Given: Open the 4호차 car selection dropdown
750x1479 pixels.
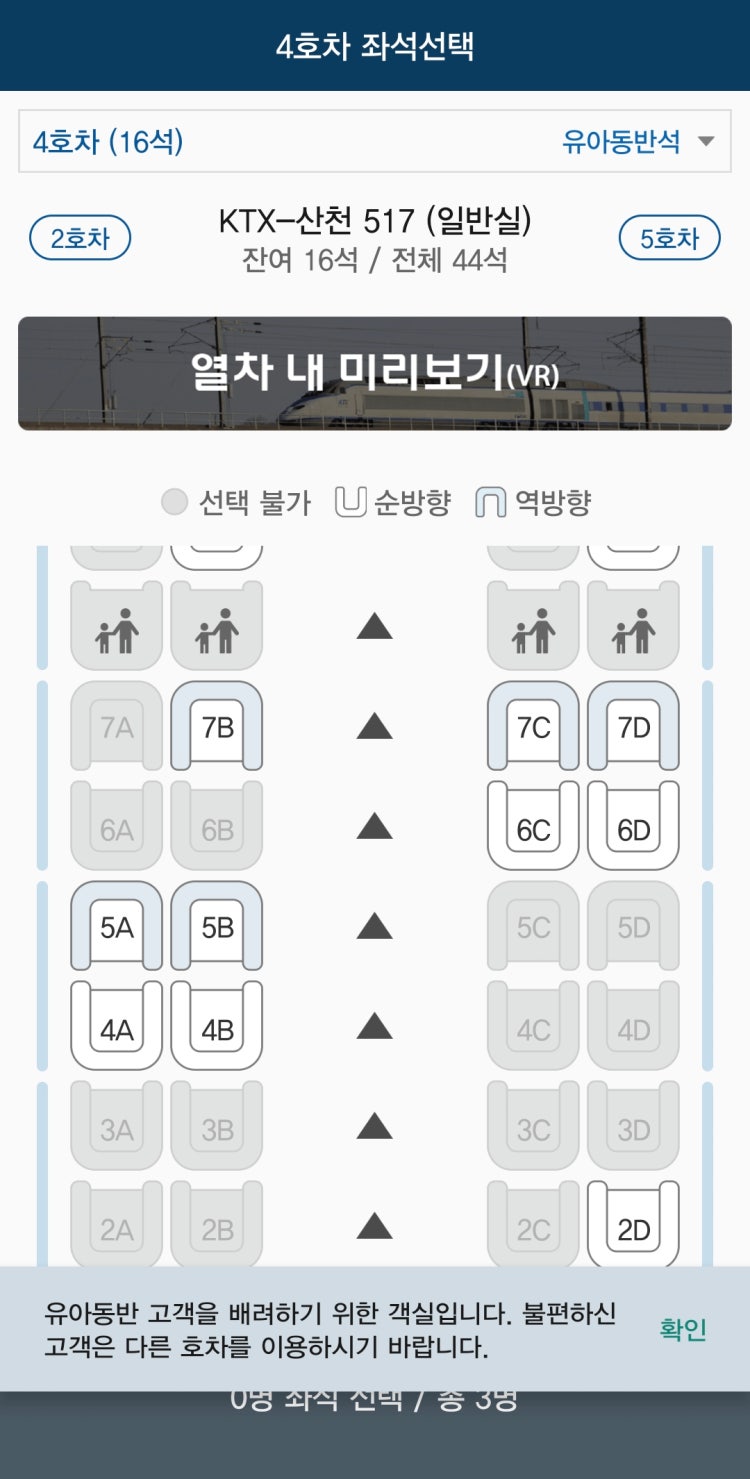Looking at the screenshot, I should tap(374, 142).
